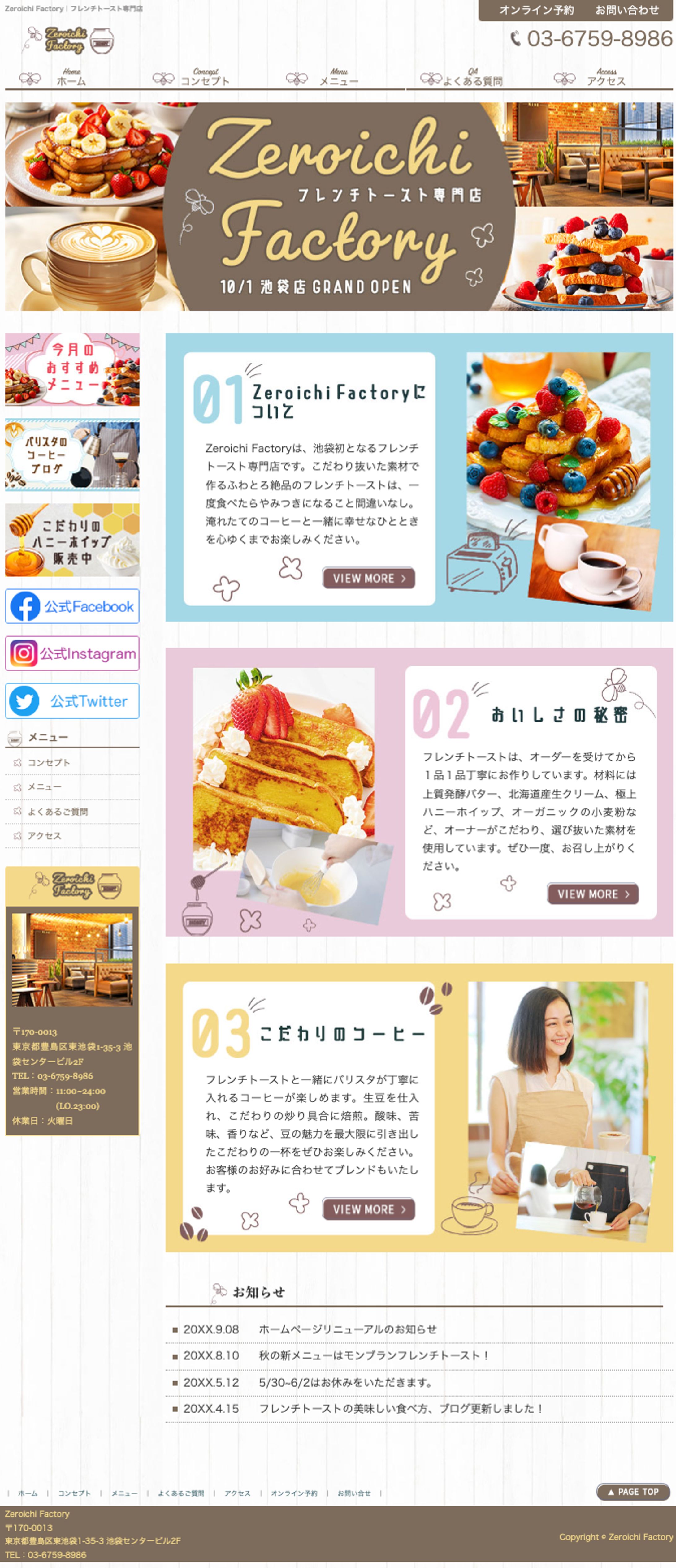The image size is (676, 1568).
Task: Open the バリスタのコーヒーブログ banner
Action: pyautogui.click(x=72, y=455)
